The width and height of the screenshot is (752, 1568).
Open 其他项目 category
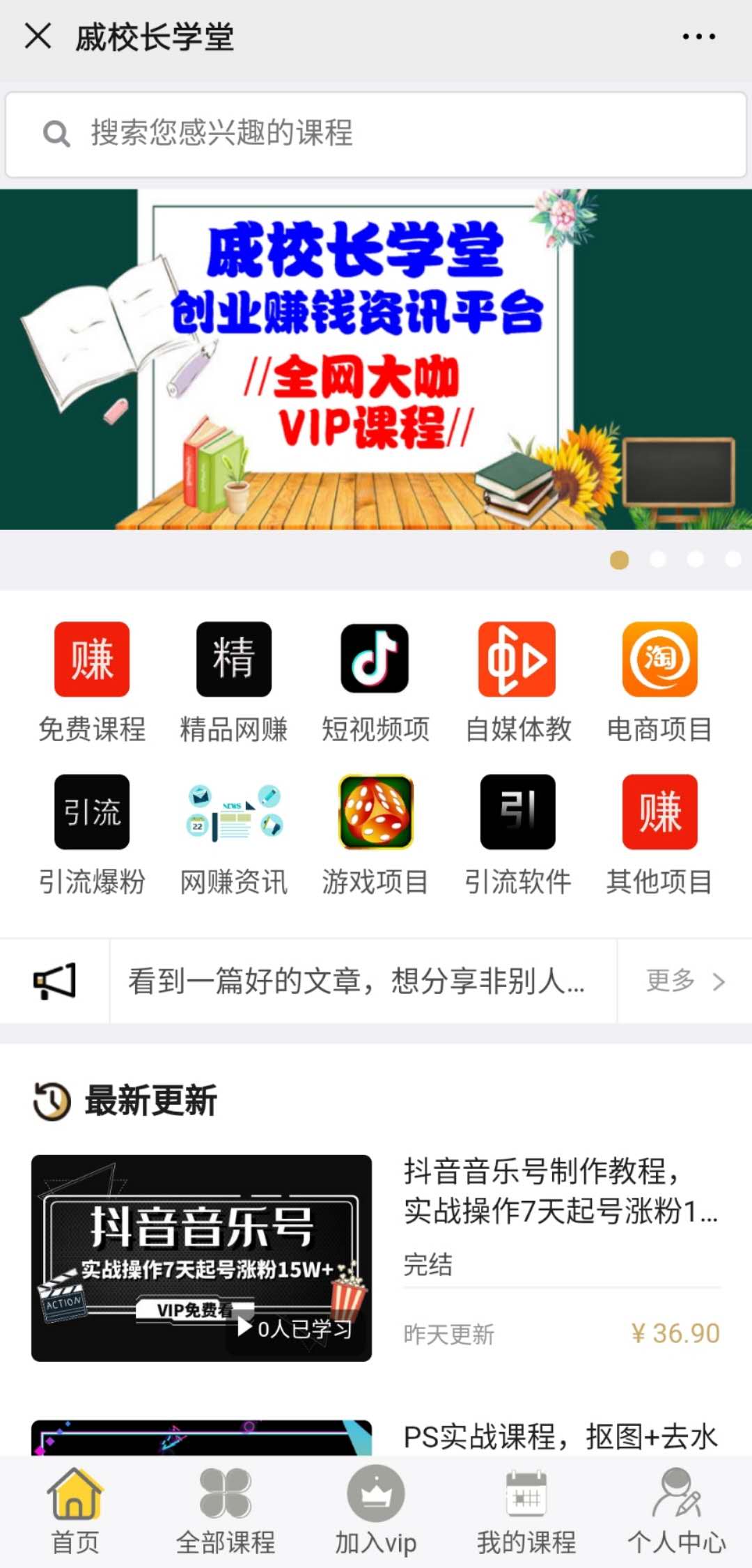click(659, 834)
